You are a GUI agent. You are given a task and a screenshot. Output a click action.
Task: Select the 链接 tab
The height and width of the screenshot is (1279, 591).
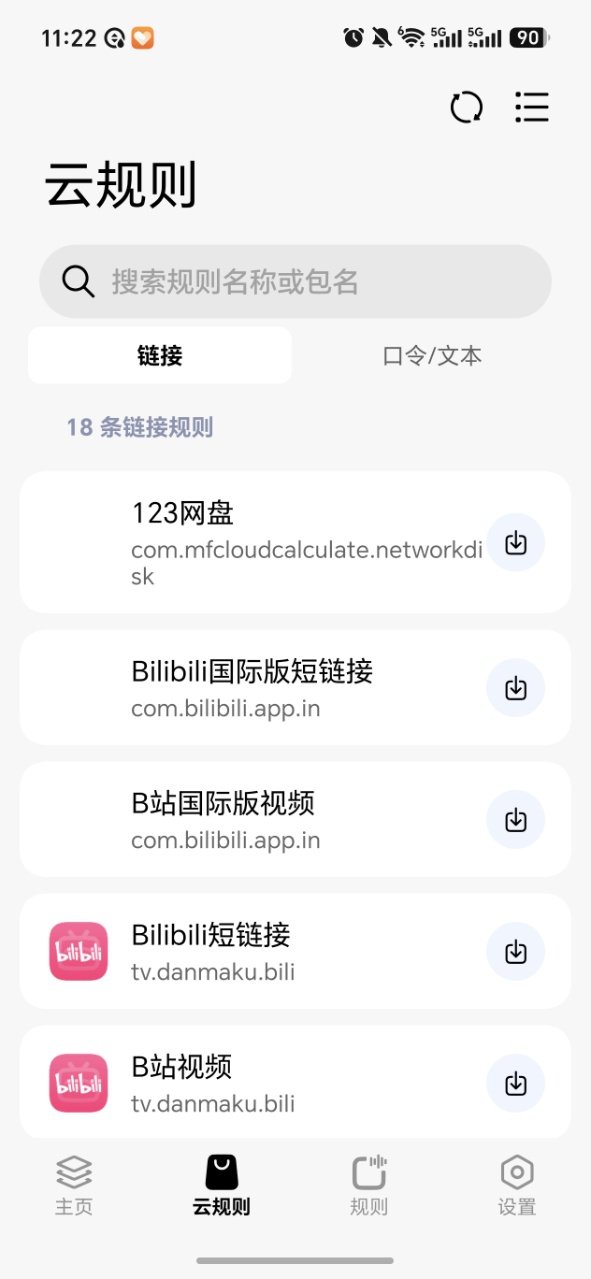[x=160, y=356]
